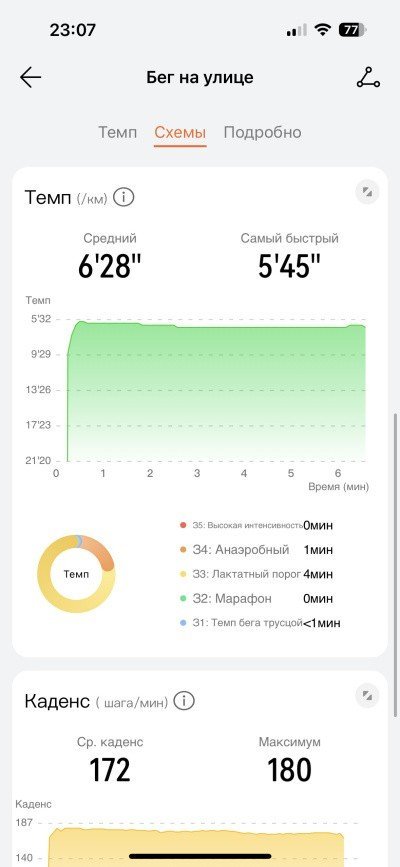Select the Схемы tab
The height and width of the screenshot is (867, 400).
coord(180,133)
